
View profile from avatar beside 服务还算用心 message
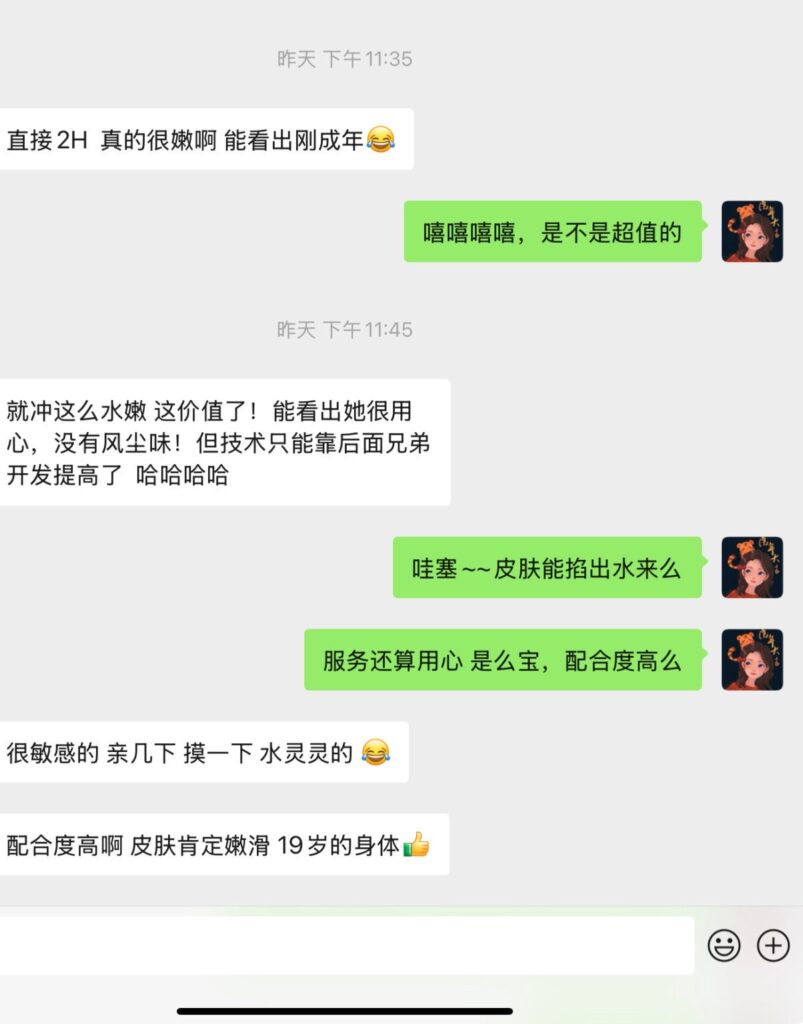(x=752, y=660)
